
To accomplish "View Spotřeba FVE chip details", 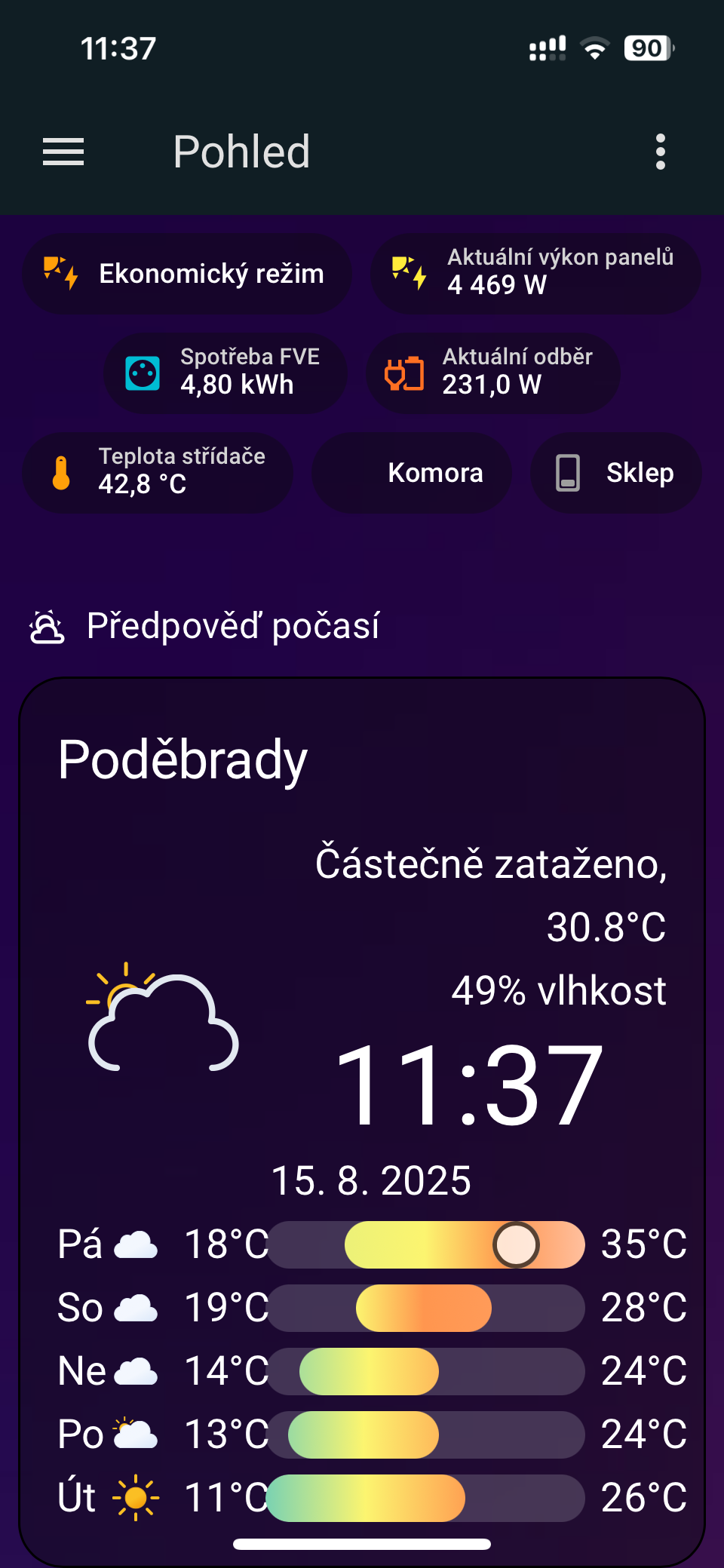I will click(x=225, y=373).
